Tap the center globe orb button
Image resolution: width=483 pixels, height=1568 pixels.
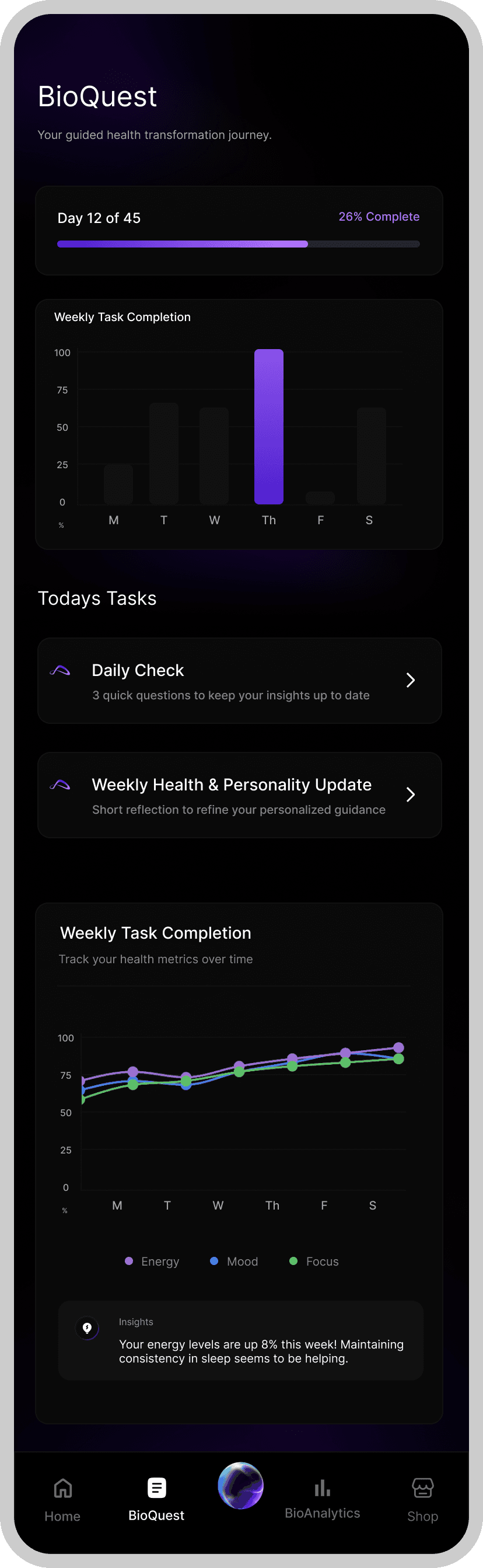pyautogui.click(x=241, y=1485)
